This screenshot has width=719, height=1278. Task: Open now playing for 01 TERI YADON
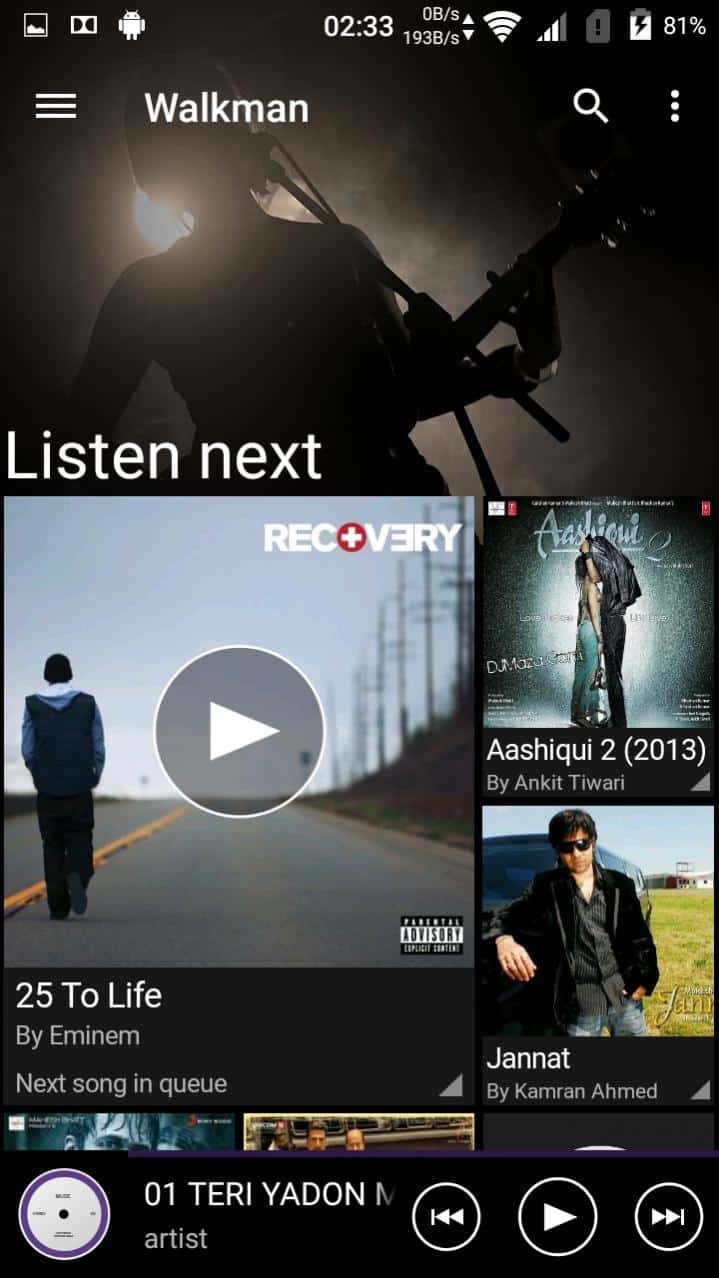(269, 1214)
